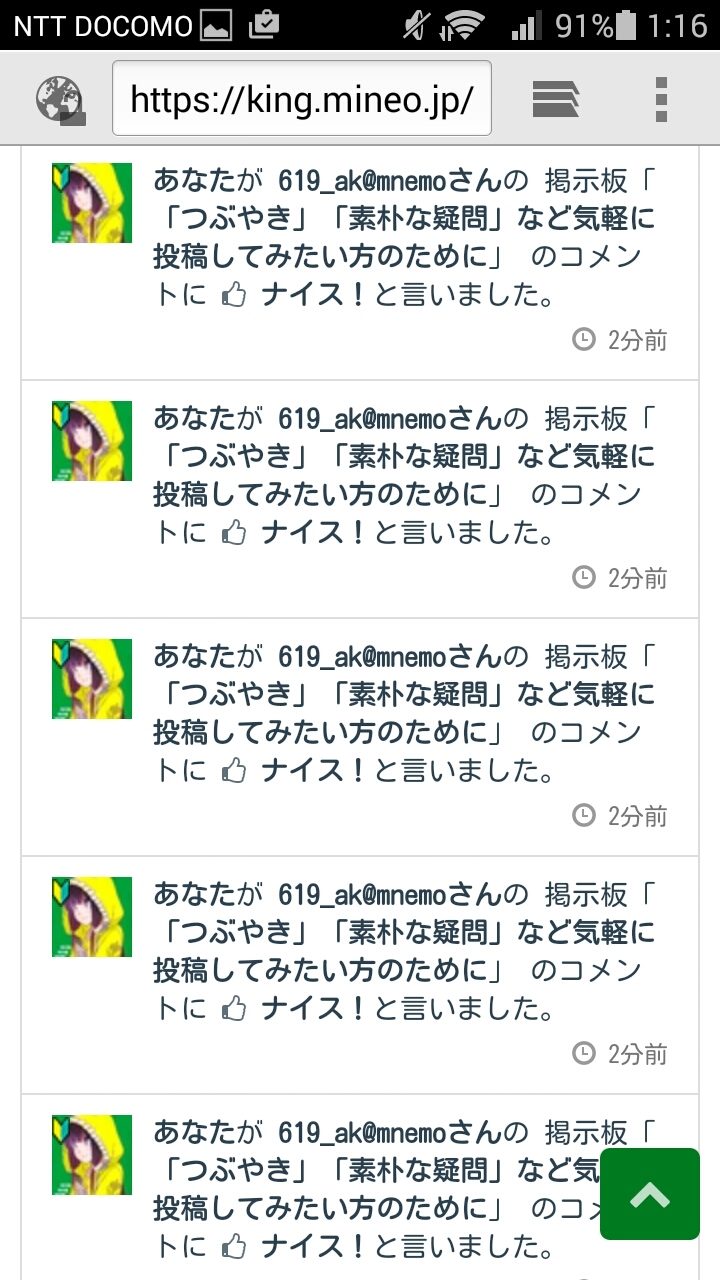This screenshot has height=1280, width=720.
Task: Open the browser tabs switcher
Action: pyautogui.click(x=556, y=98)
